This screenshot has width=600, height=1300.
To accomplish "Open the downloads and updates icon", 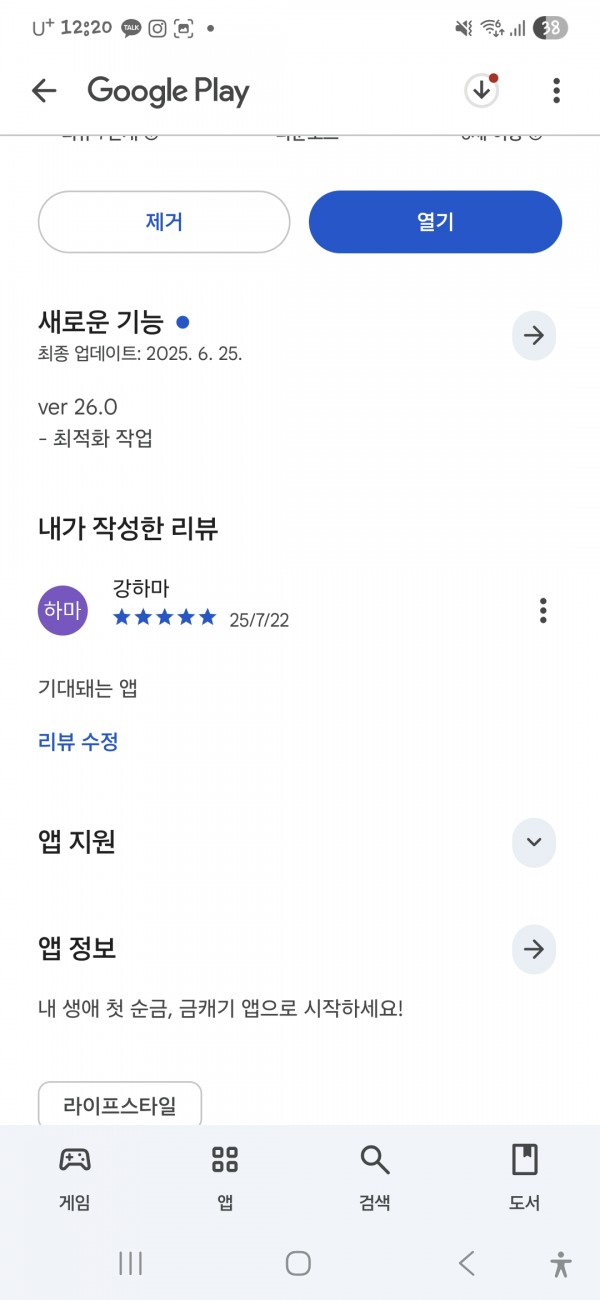I will [x=482, y=91].
